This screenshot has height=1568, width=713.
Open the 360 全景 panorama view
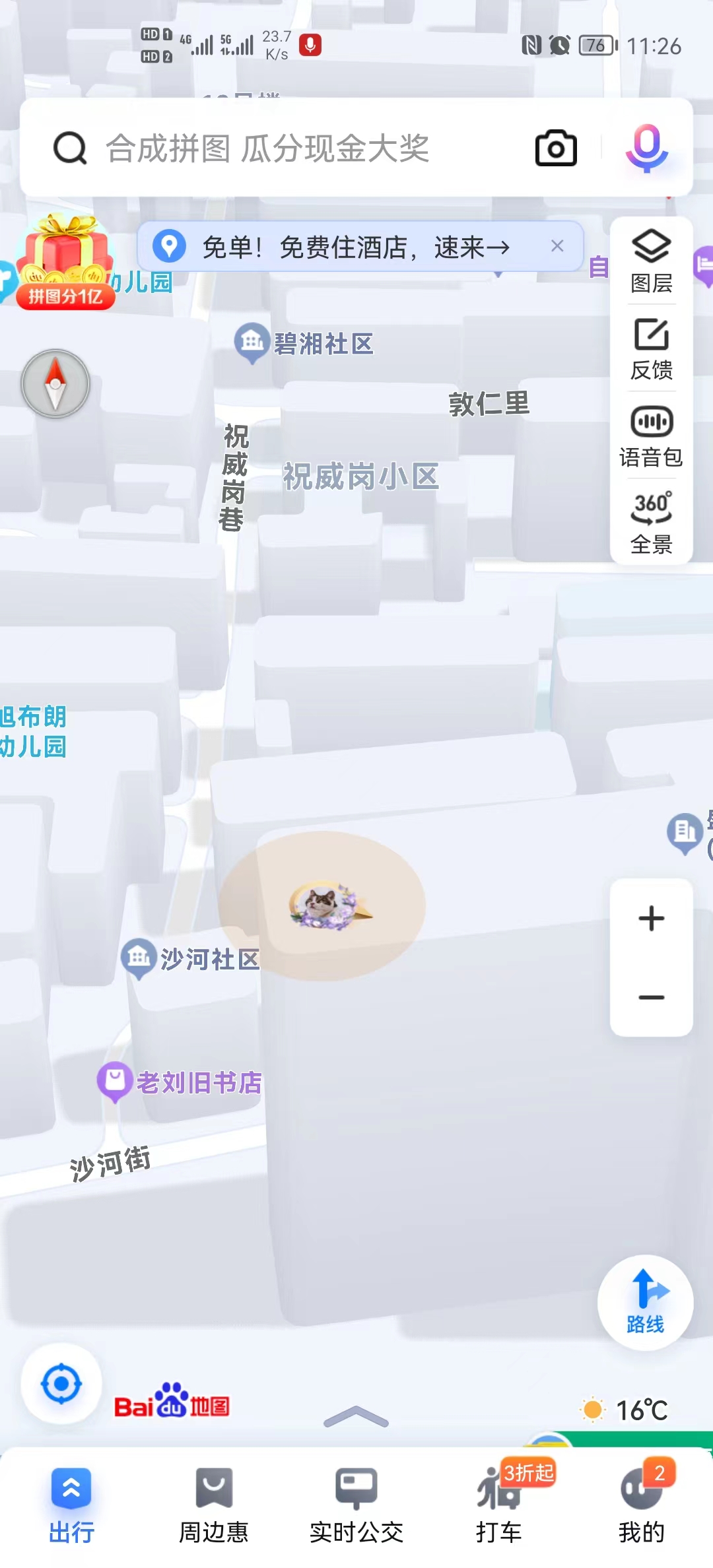pos(651,521)
